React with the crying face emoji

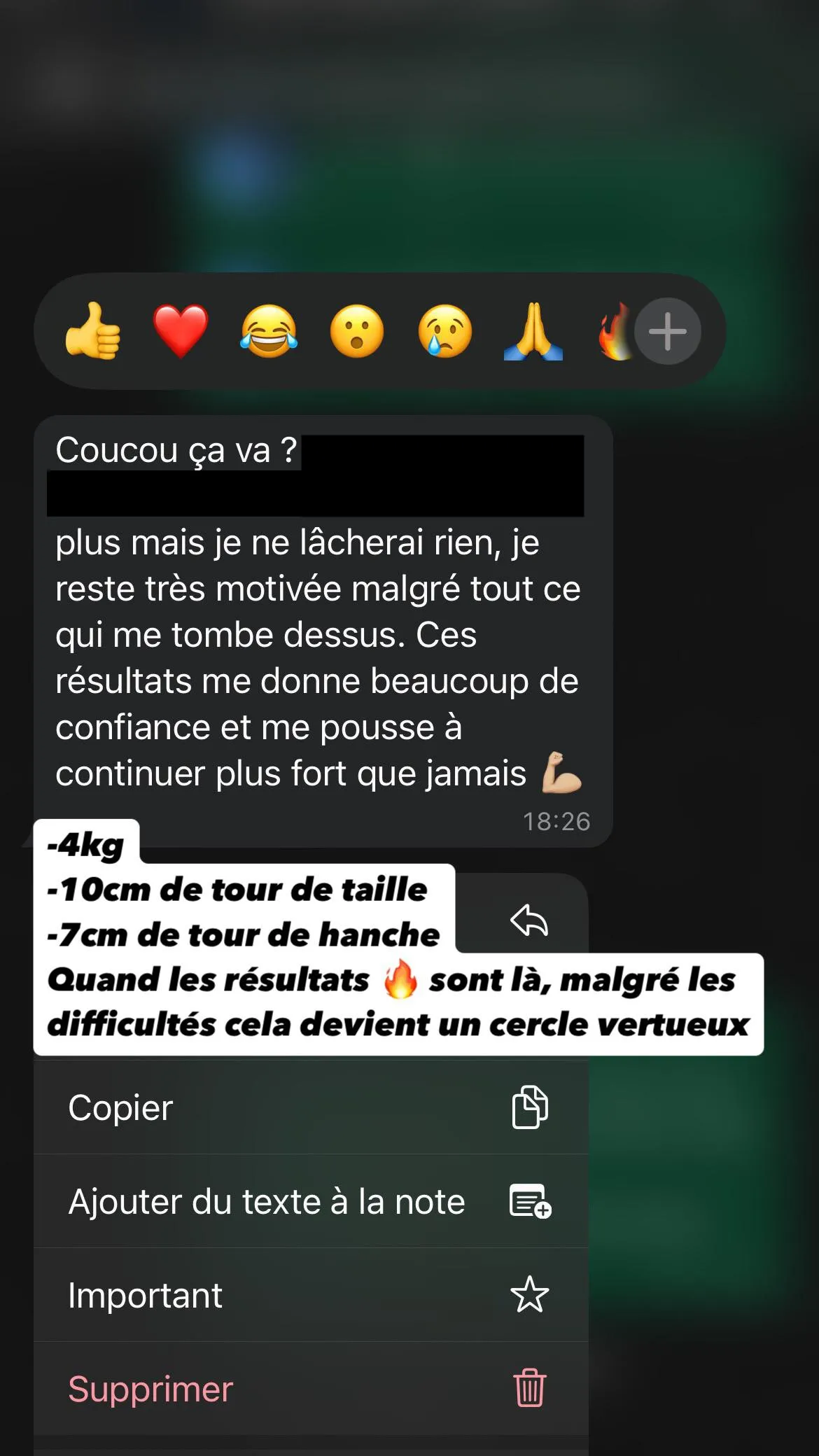tap(445, 331)
